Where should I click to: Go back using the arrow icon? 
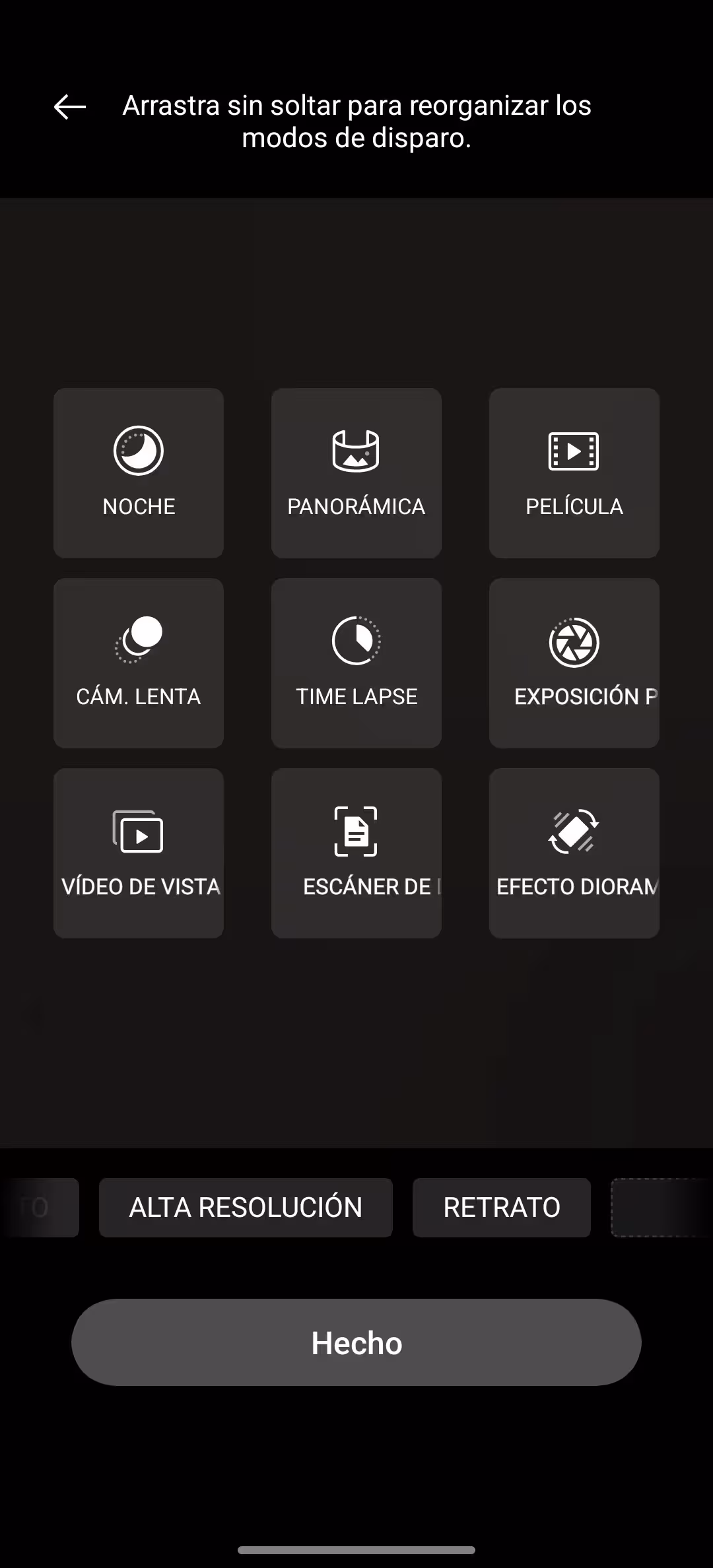70,107
